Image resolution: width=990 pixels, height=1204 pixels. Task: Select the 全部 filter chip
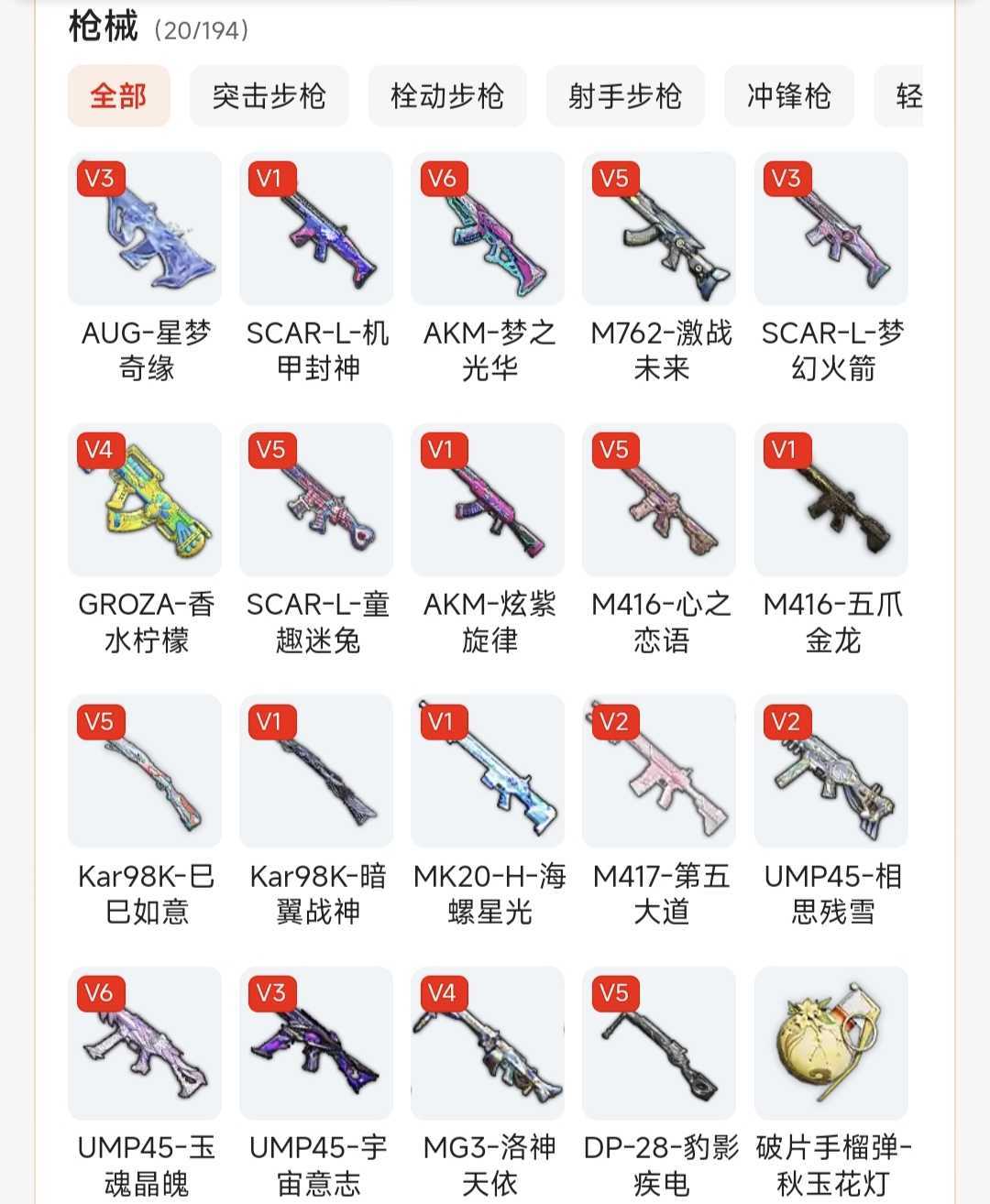118,95
